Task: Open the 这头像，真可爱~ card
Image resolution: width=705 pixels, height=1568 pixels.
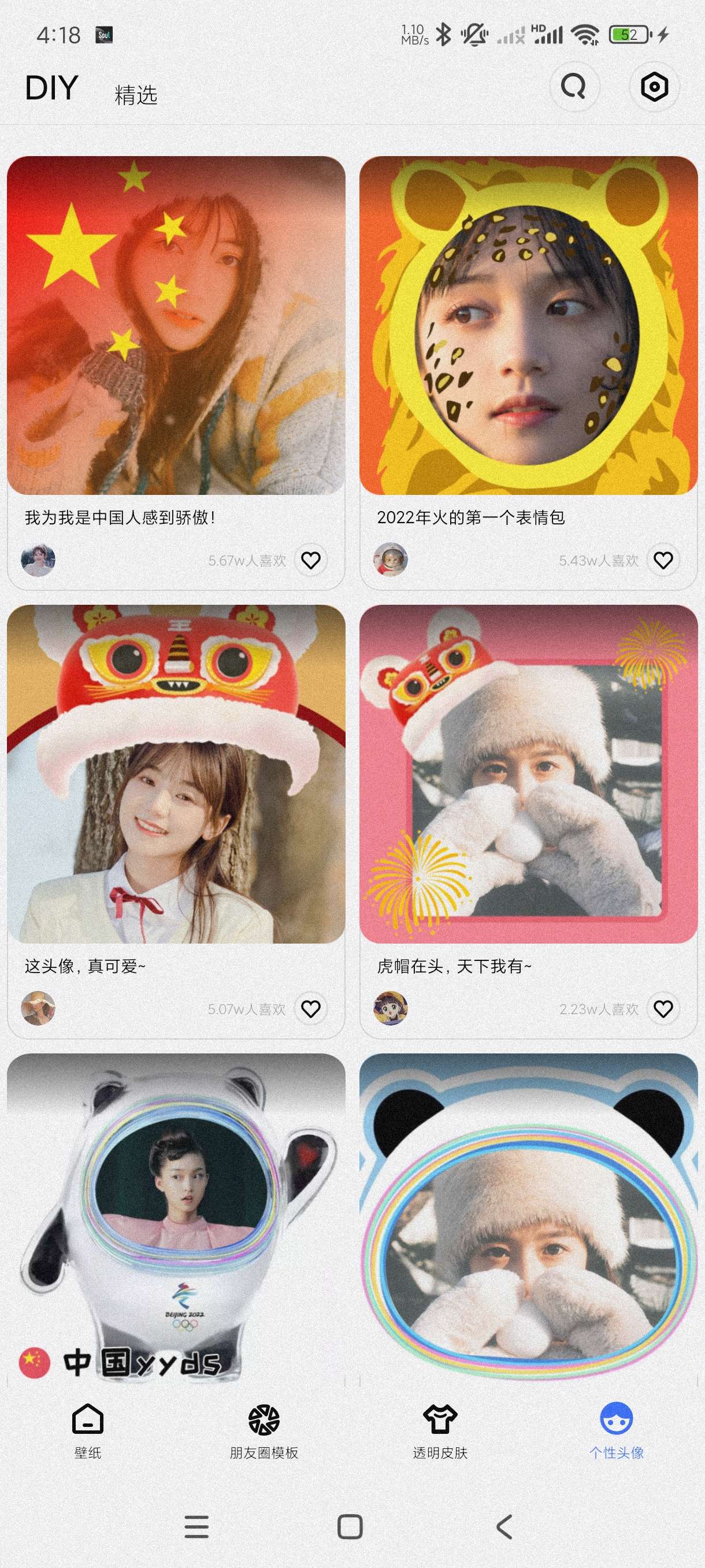Action: tap(176, 774)
